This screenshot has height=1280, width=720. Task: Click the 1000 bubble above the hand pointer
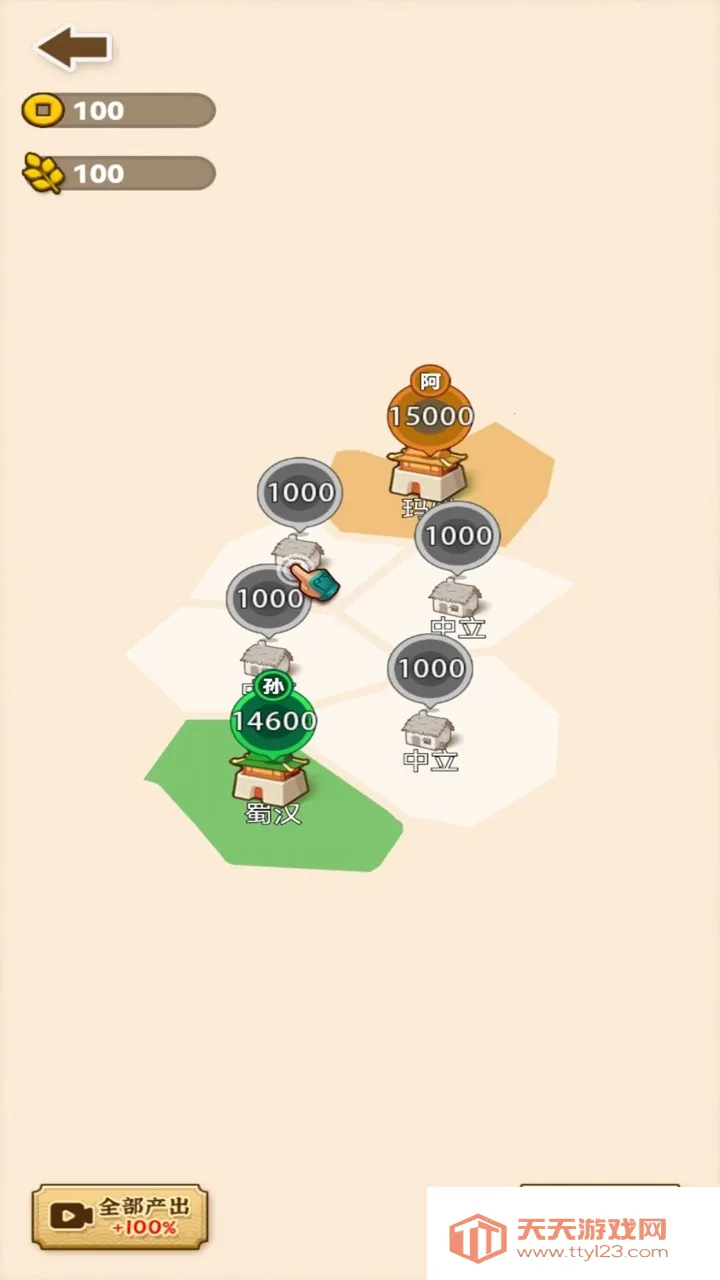coord(300,490)
